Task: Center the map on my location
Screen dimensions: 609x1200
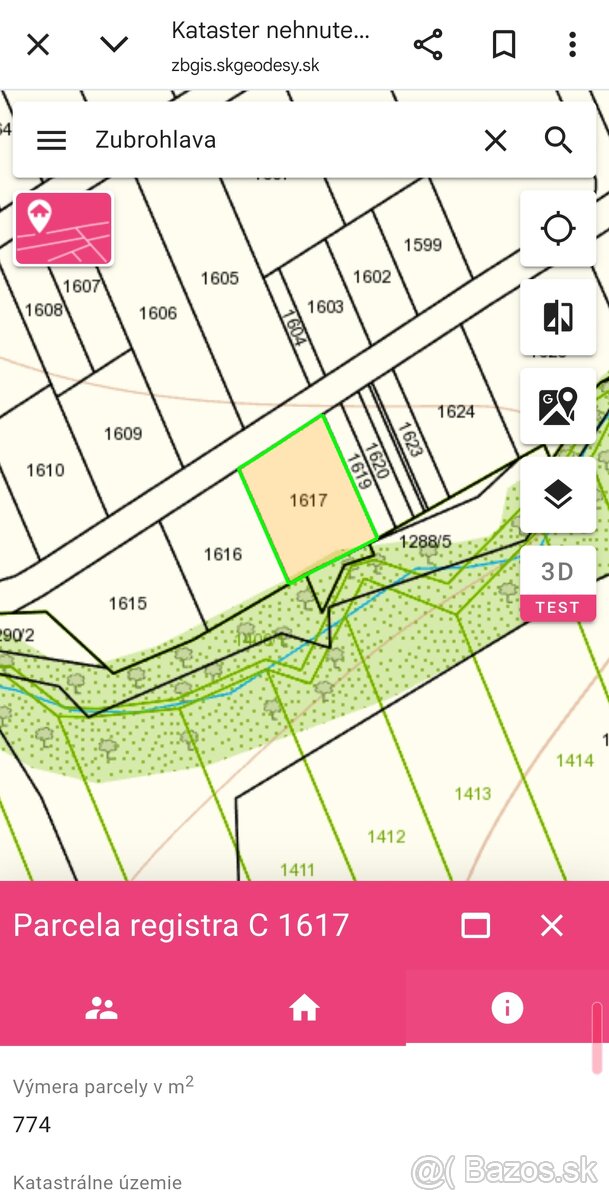Action: click(x=558, y=229)
